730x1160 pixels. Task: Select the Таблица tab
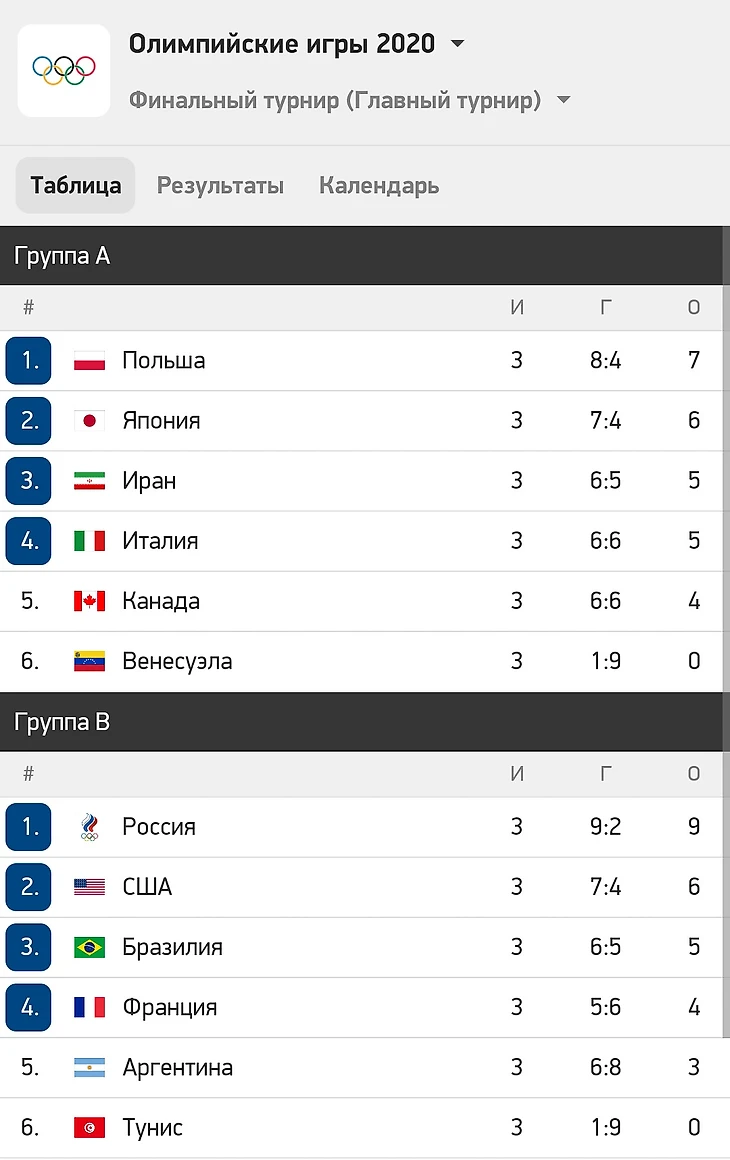coord(76,186)
